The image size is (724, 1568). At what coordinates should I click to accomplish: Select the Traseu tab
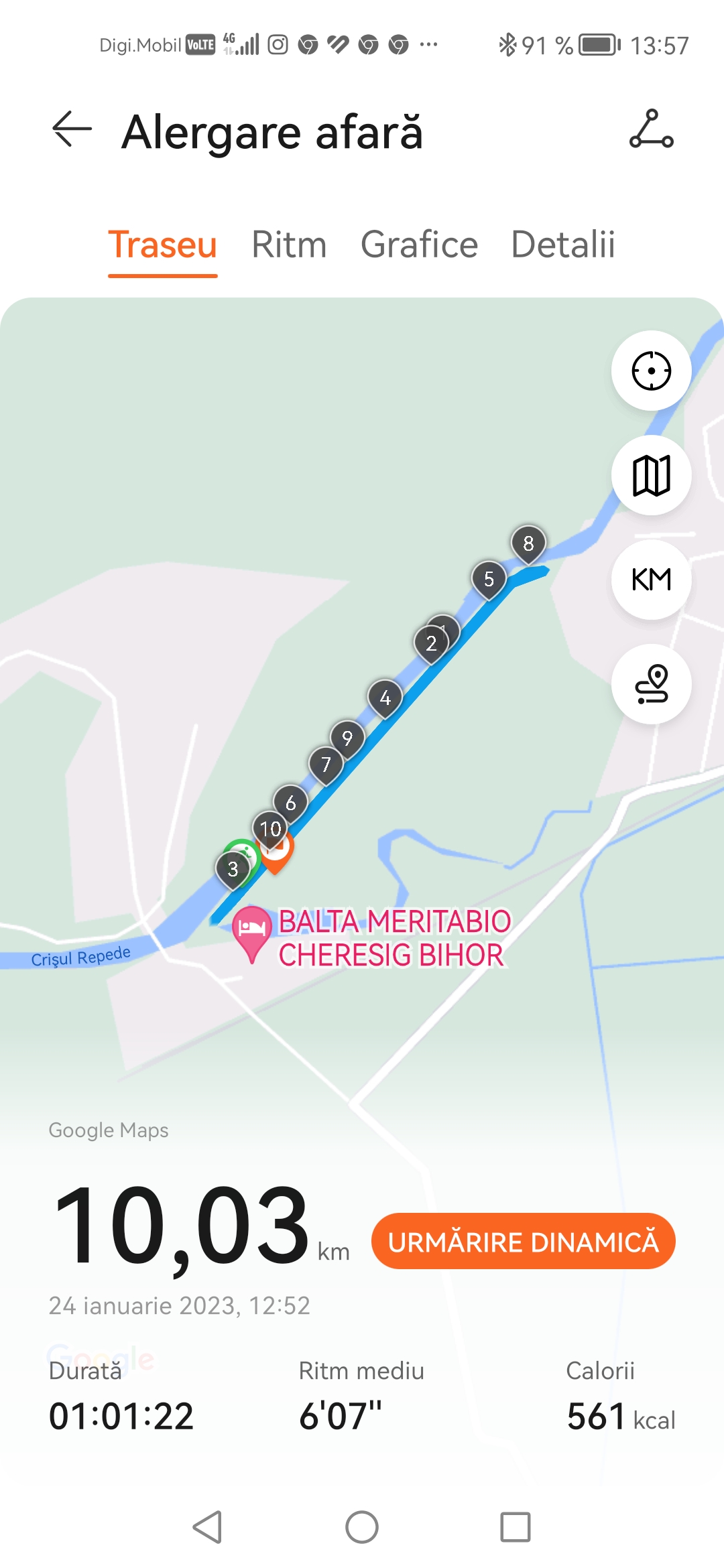click(163, 245)
